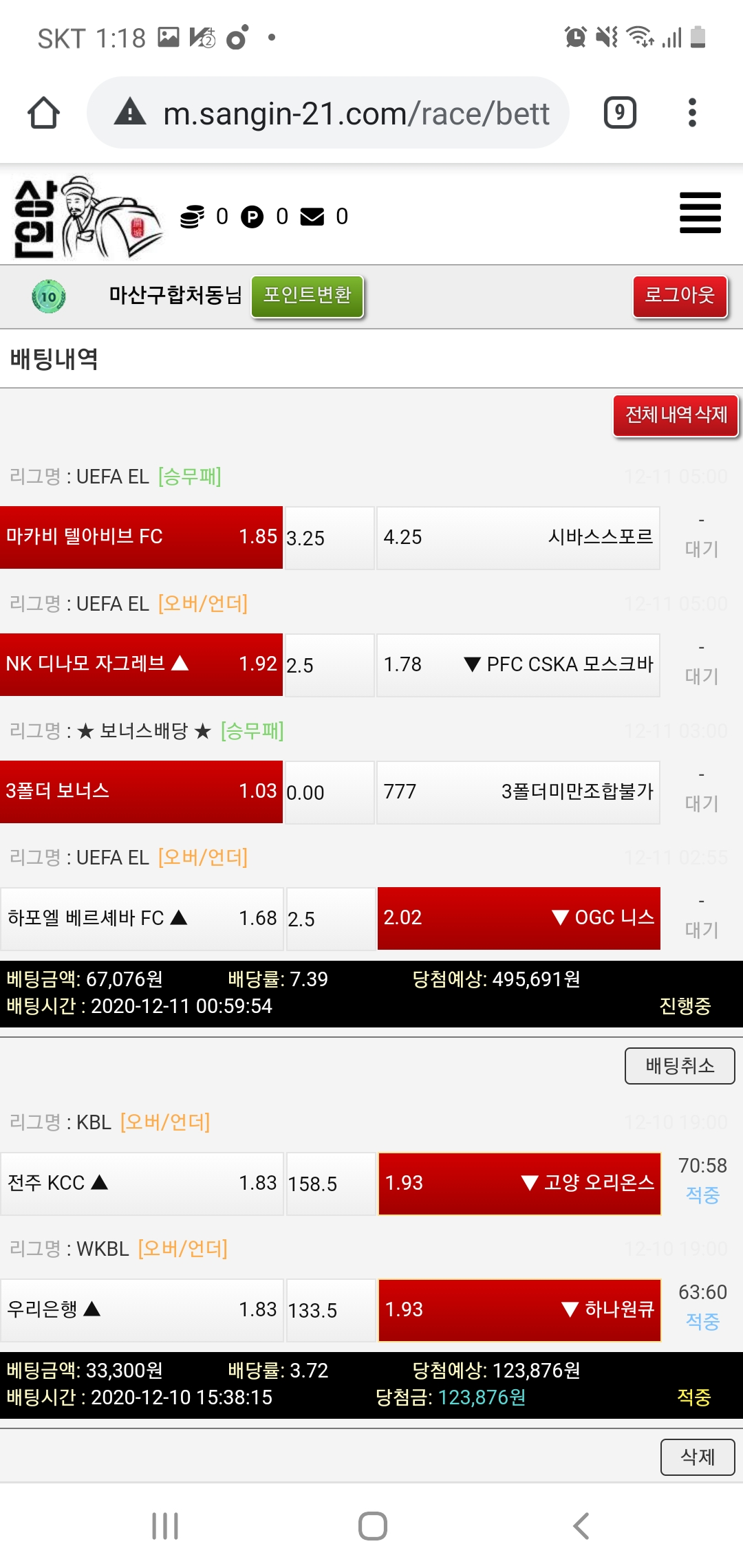
Task: Log out with the 로그아웃 button
Action: pyautogui.click(x=680, y=296)
